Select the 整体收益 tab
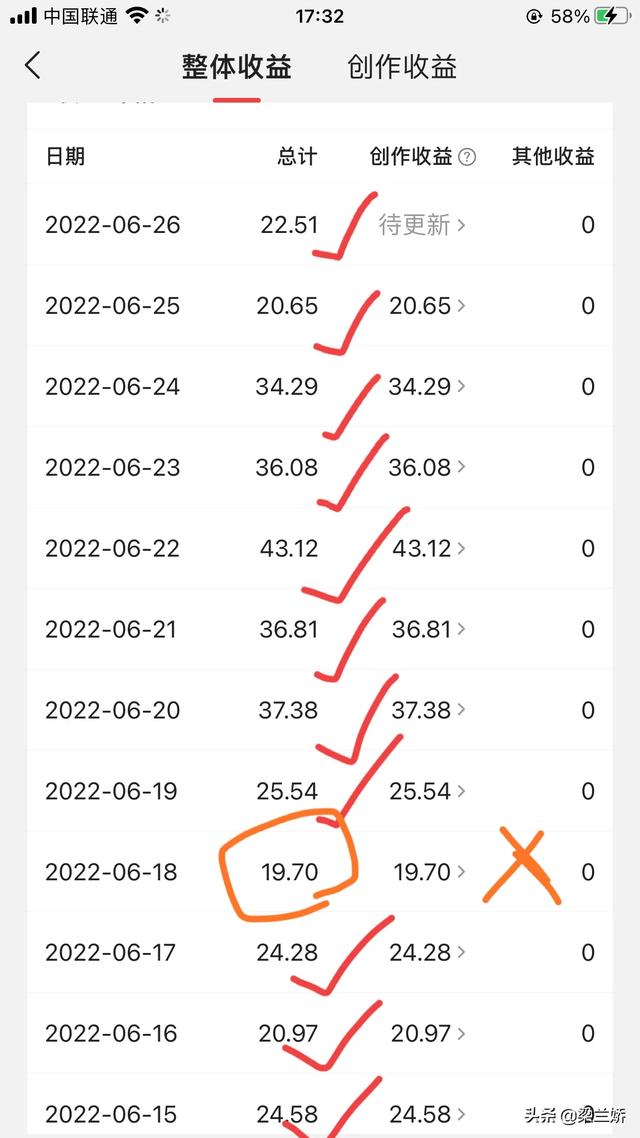 point(237,67)
